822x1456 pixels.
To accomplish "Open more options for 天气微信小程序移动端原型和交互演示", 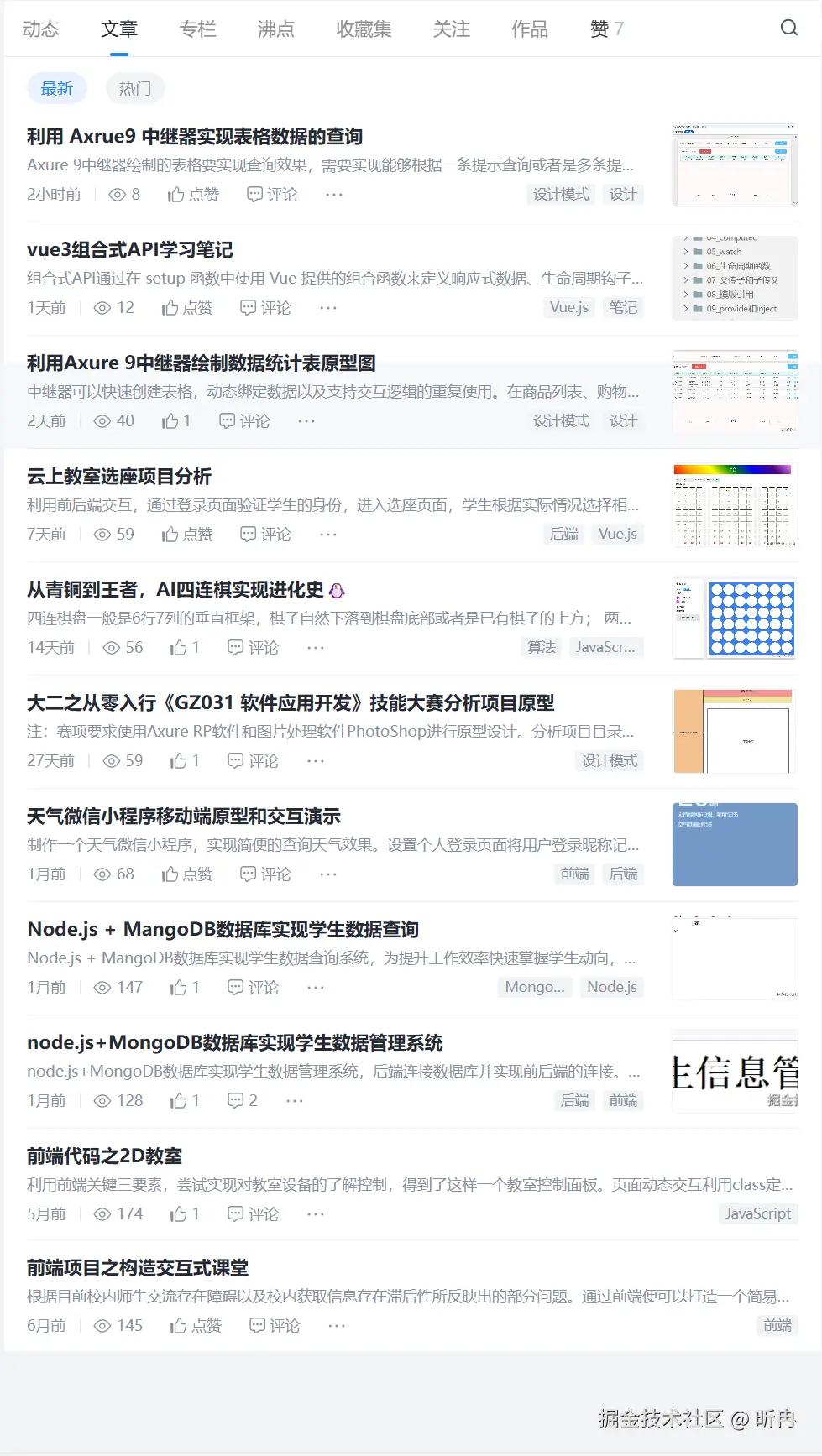I will pyautogui.click(x=328, y=874).
